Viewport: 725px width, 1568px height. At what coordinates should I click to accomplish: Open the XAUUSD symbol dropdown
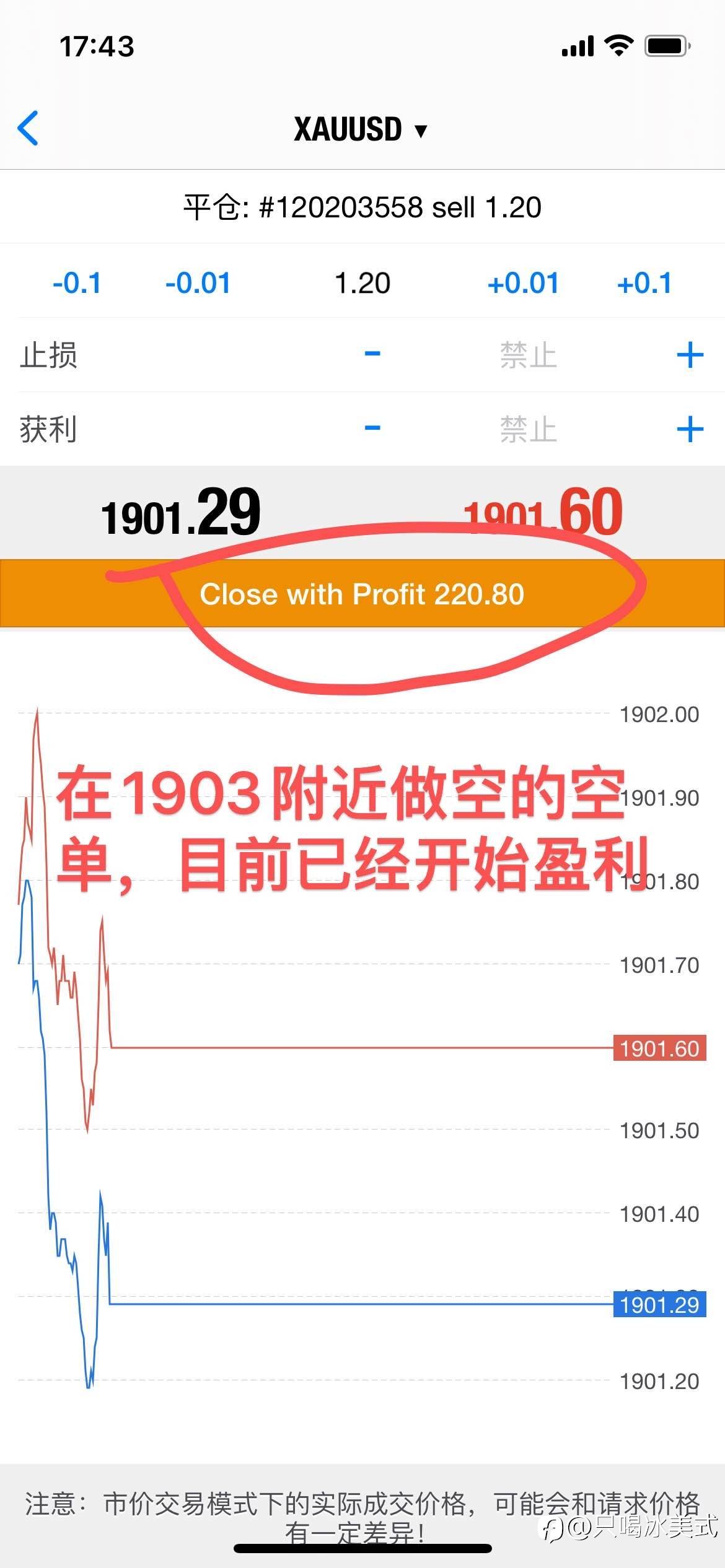tap(361, 129)
